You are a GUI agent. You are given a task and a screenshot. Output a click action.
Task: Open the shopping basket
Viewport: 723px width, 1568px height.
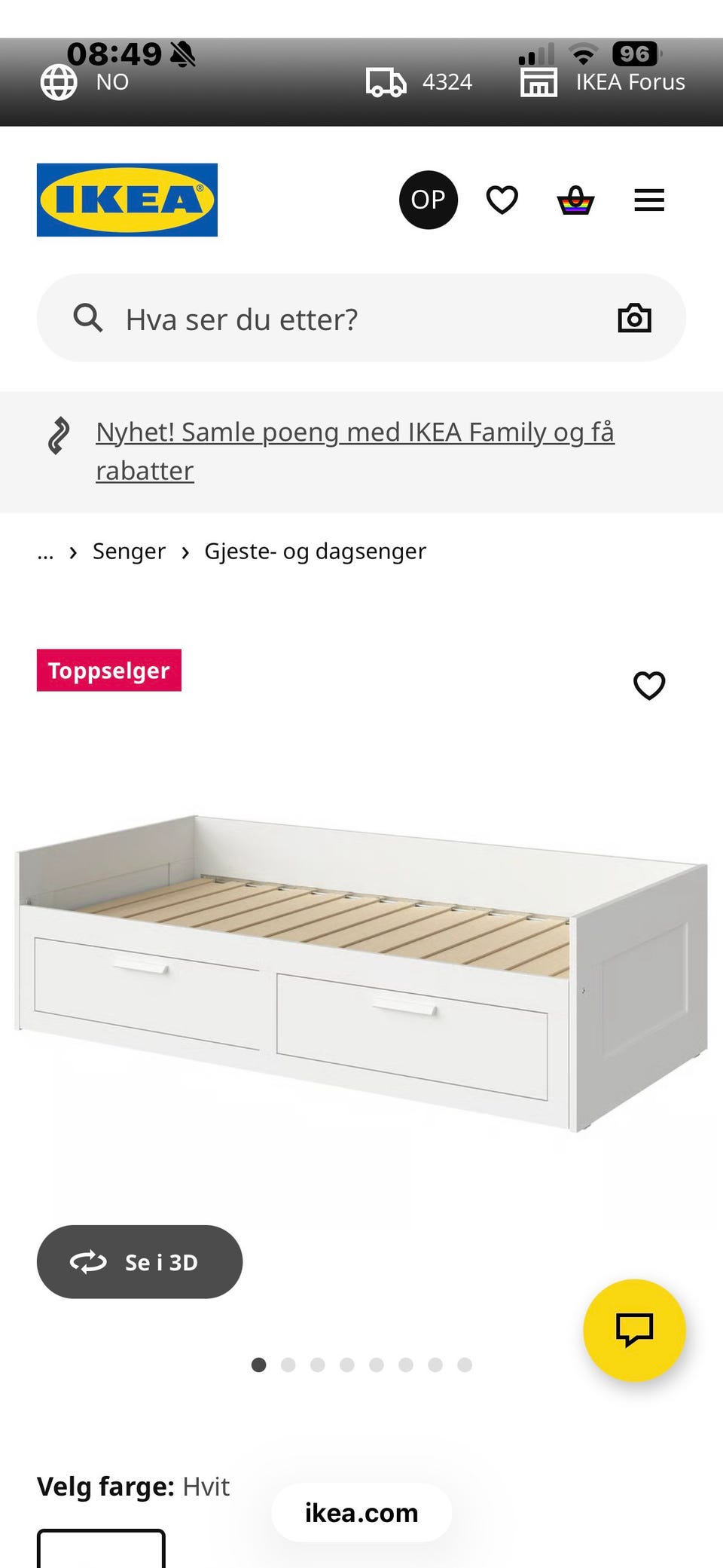[575, 200]
